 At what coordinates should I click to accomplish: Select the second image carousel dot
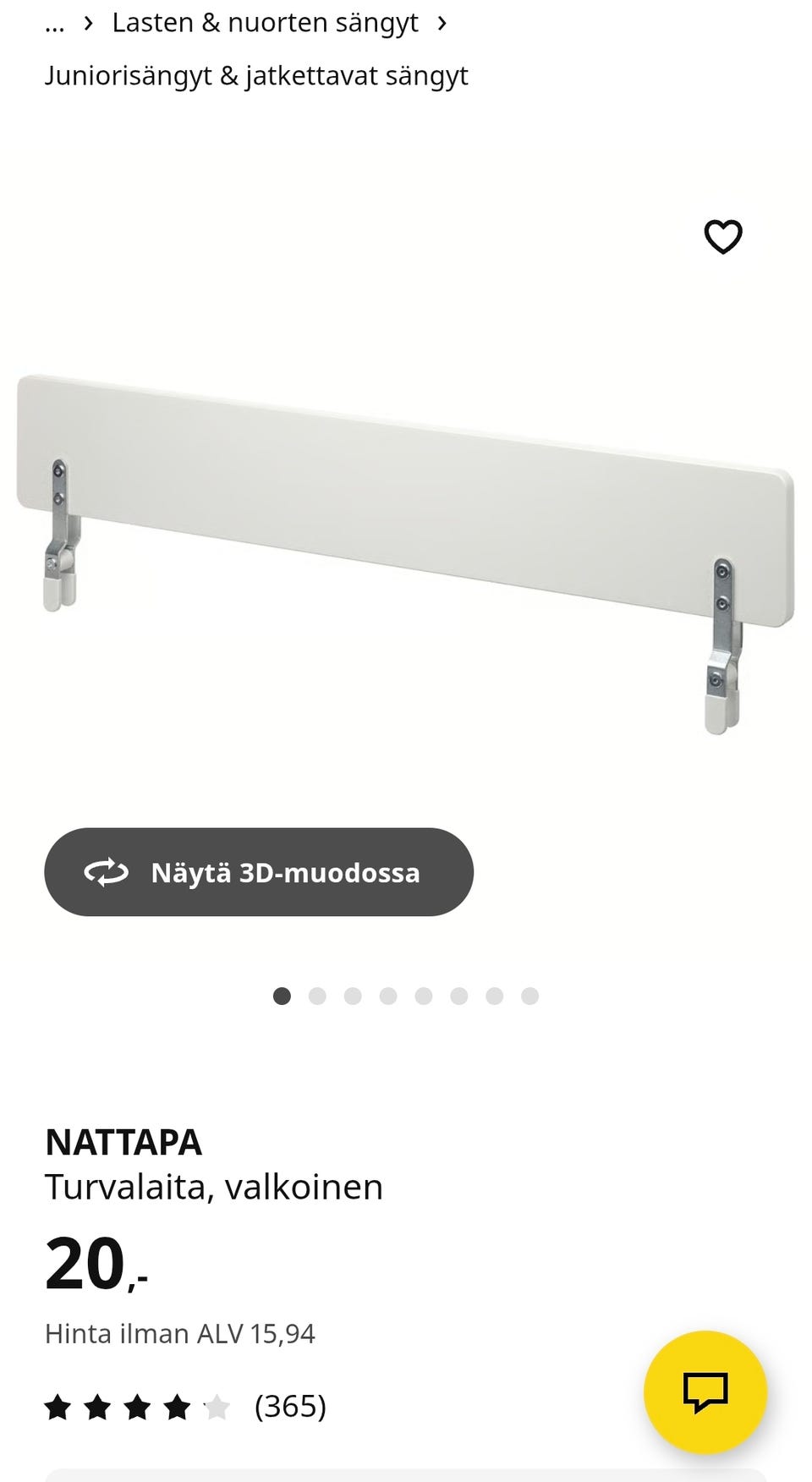tap(319, 996)
